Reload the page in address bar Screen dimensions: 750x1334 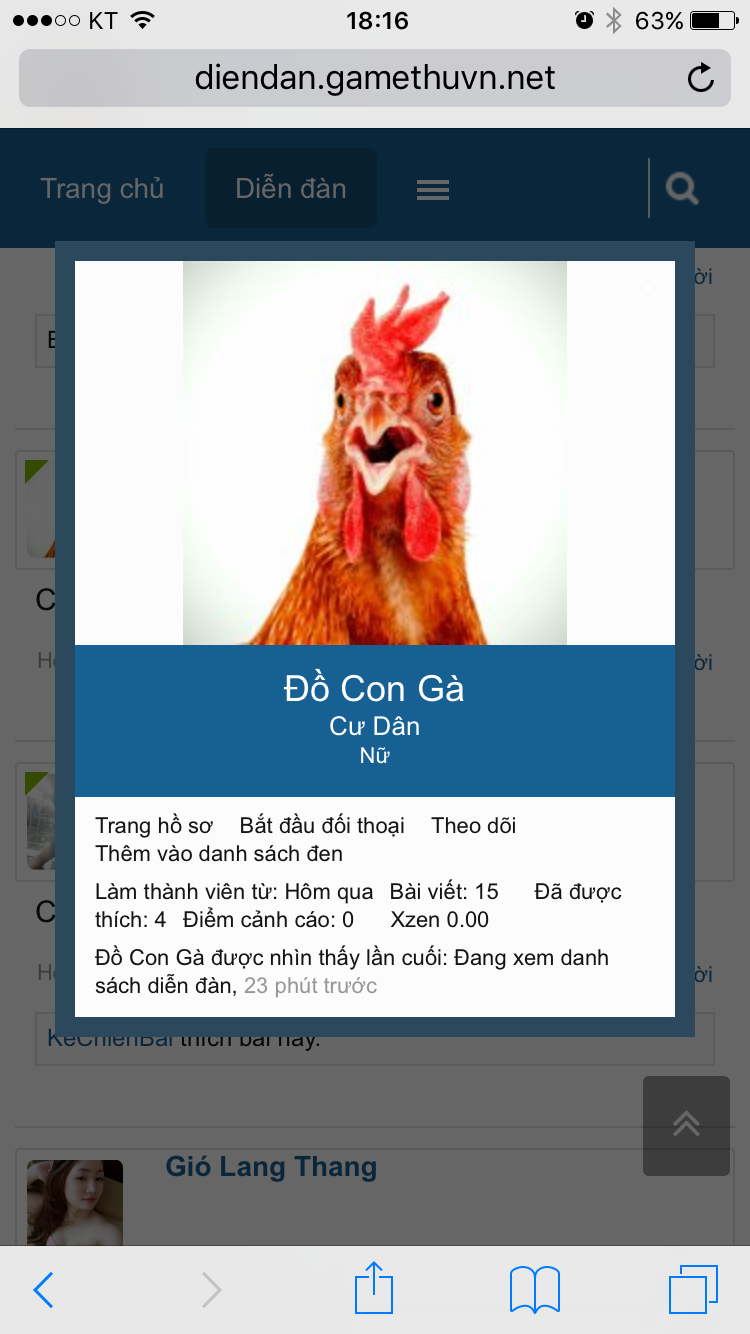point(701,78)
